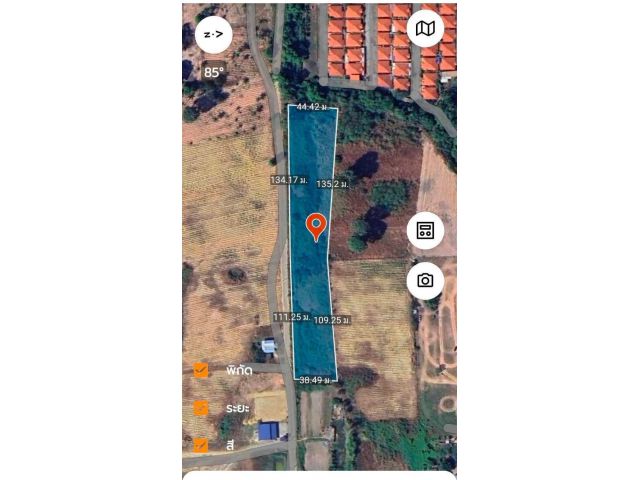Uncheck the พิกัด checkbox
Viewport: 640px width, 480px height.
(201, 370)
